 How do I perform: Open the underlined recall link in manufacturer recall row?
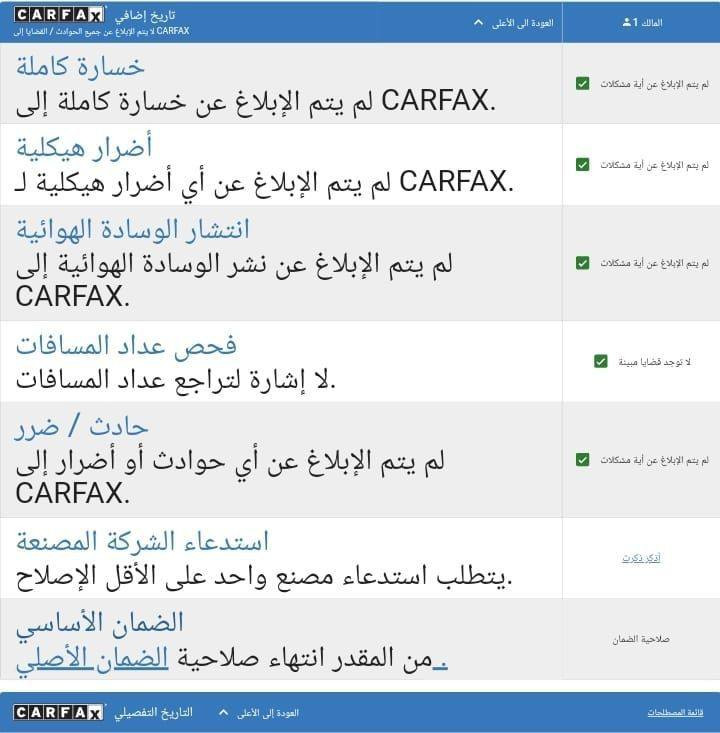(640, 558)
